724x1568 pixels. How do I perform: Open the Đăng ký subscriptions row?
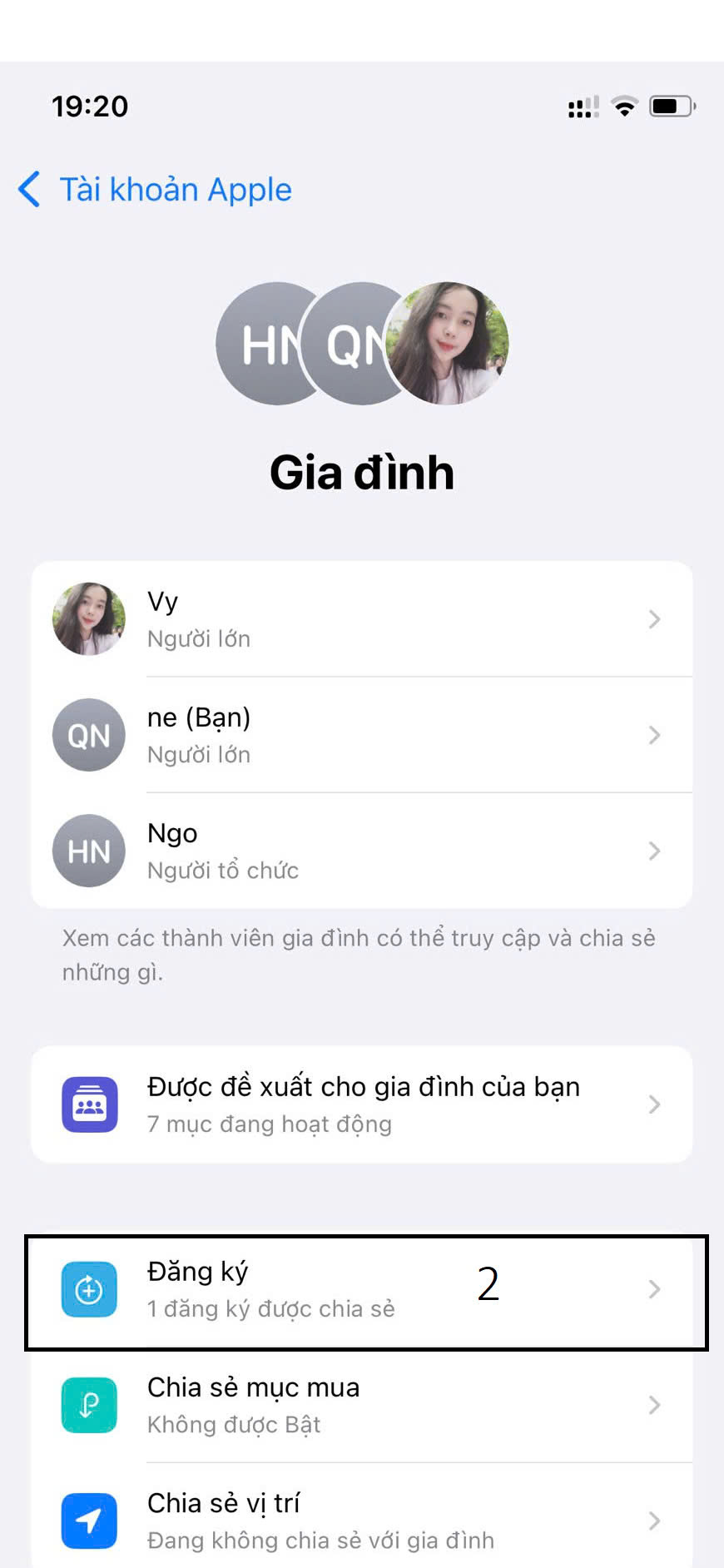pos(361,1290)
